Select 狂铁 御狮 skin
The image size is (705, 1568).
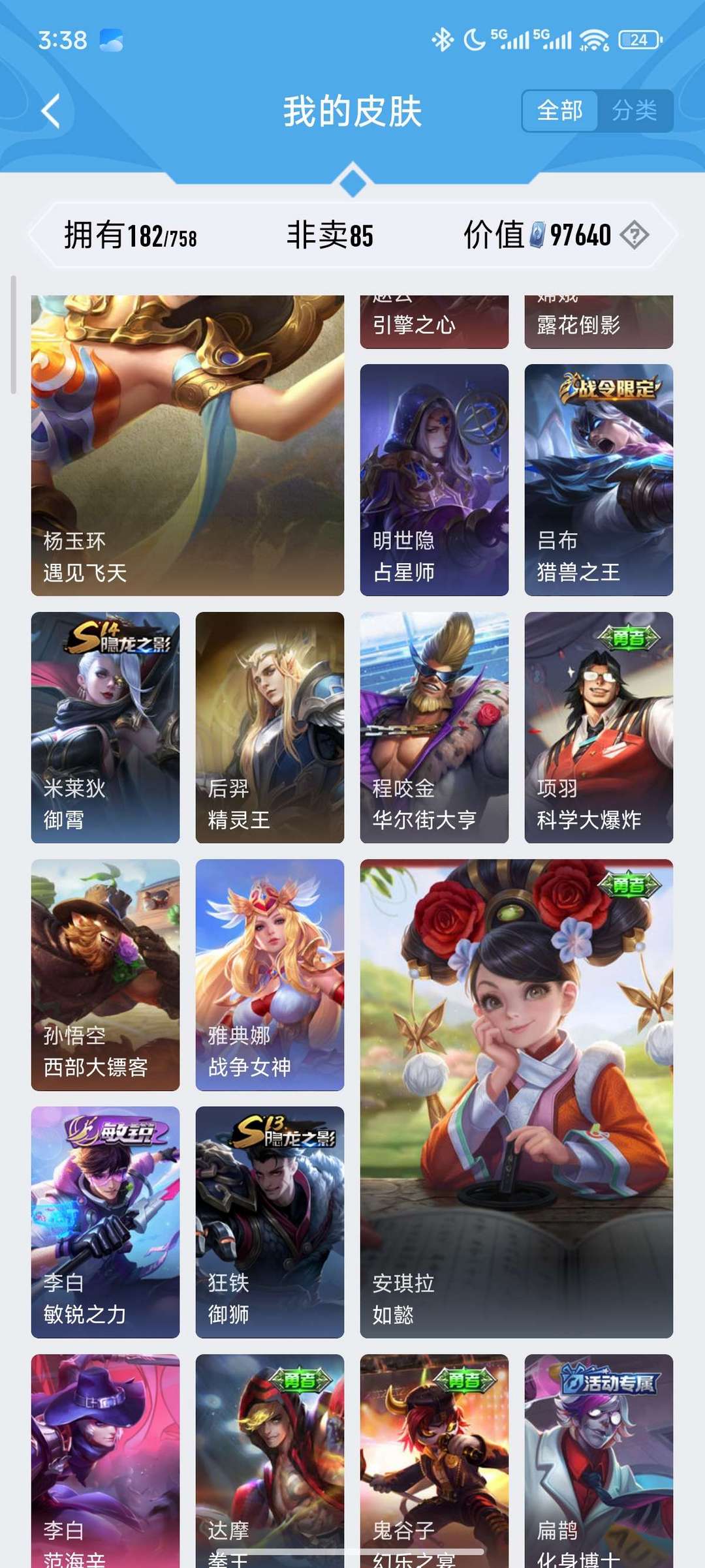(270, 1222)
